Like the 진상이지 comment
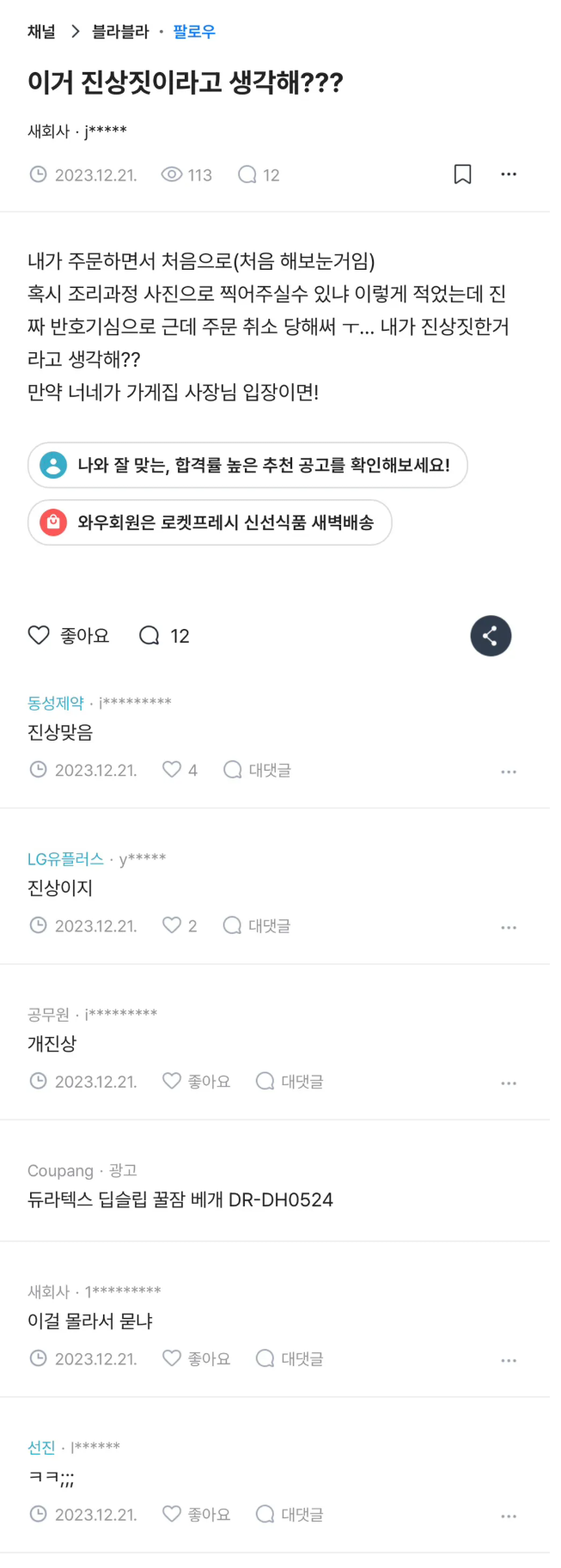 click(180, 925)
